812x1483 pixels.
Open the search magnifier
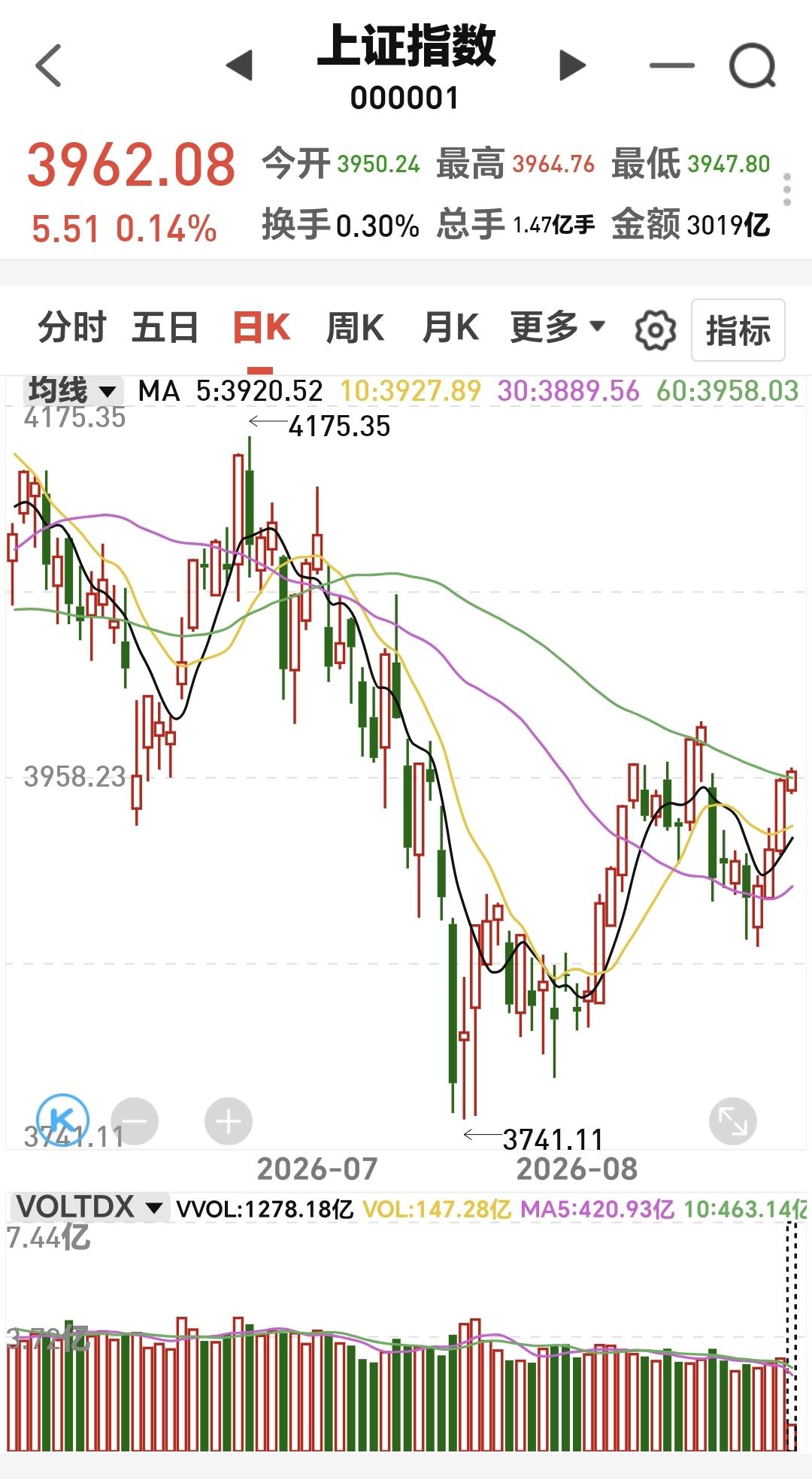click(753, 66)
